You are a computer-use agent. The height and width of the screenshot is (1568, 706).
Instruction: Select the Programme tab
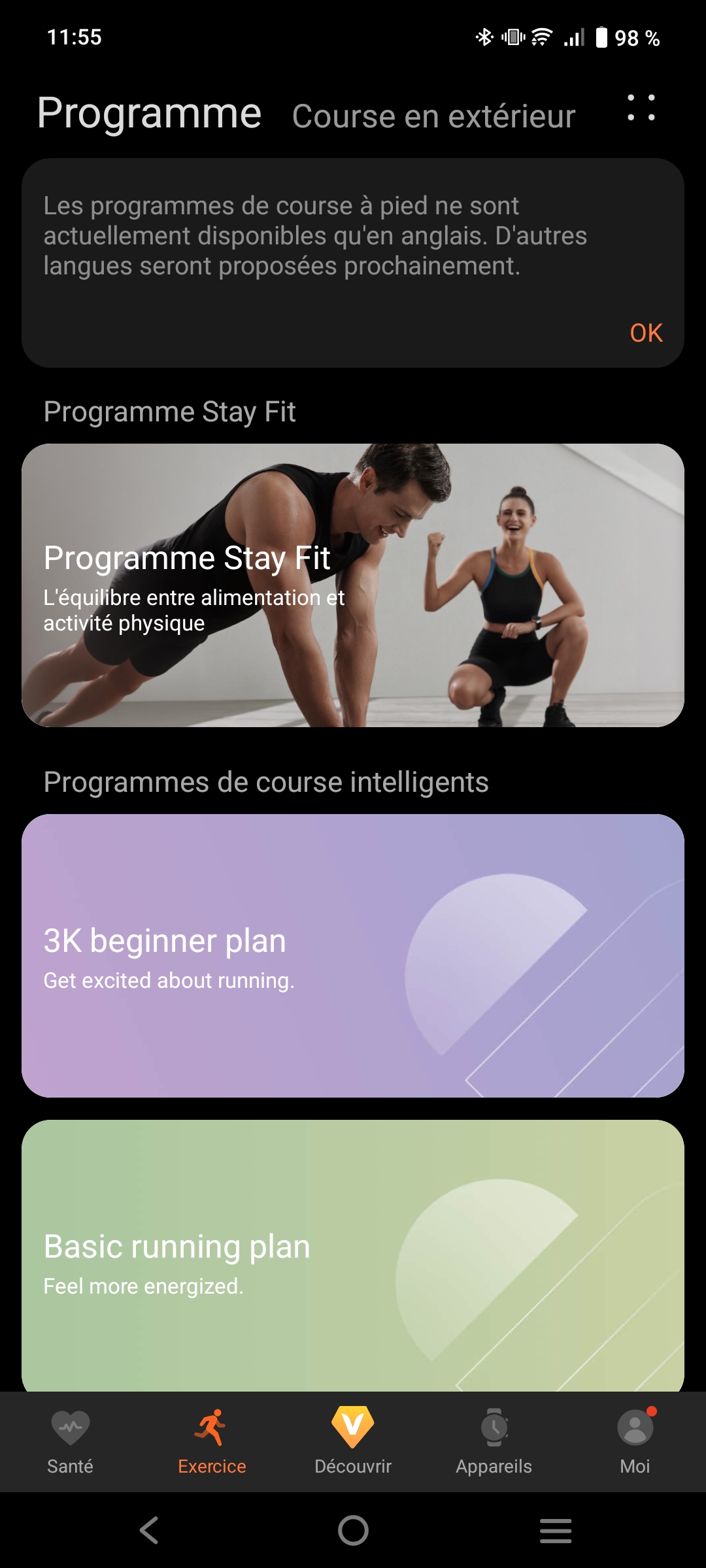[149, 114]
